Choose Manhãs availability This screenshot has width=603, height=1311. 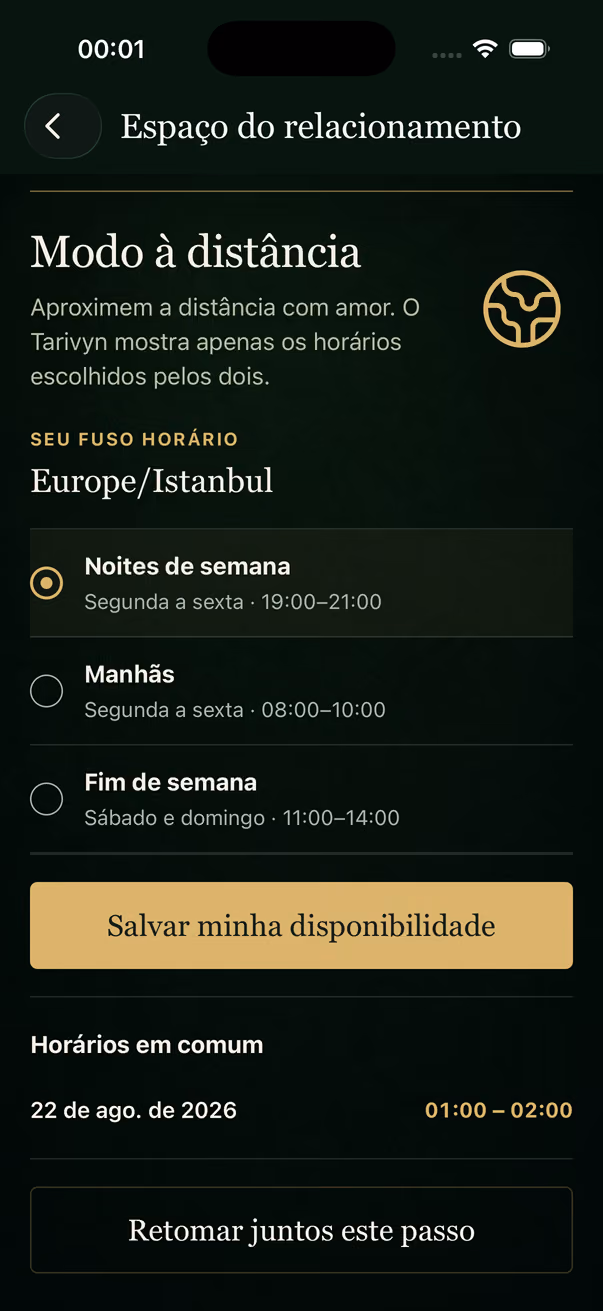point(301,691)
